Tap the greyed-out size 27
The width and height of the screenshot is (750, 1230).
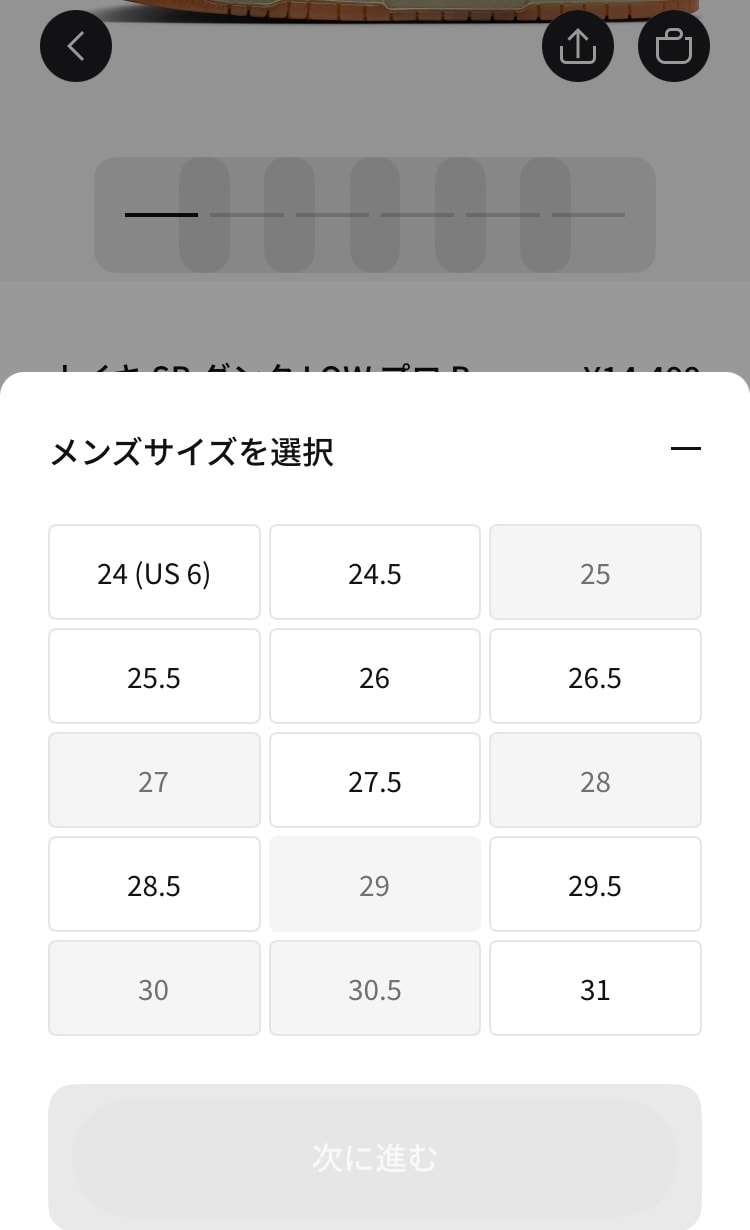(154, 781)
